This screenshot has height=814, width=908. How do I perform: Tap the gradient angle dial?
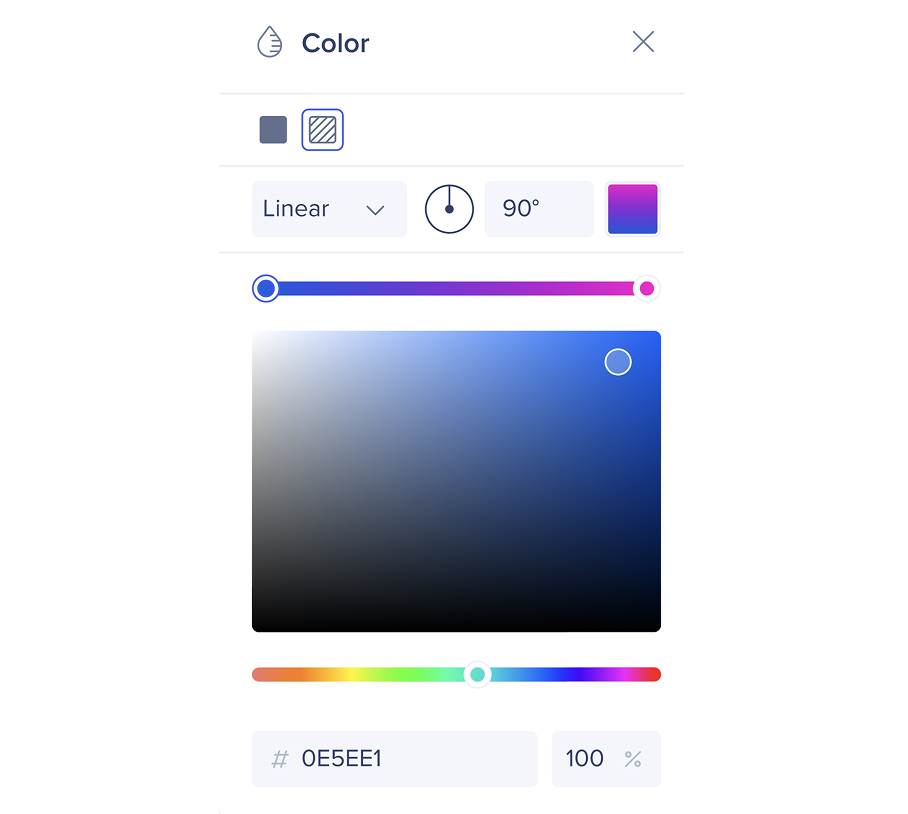click(x=449, y=209)
